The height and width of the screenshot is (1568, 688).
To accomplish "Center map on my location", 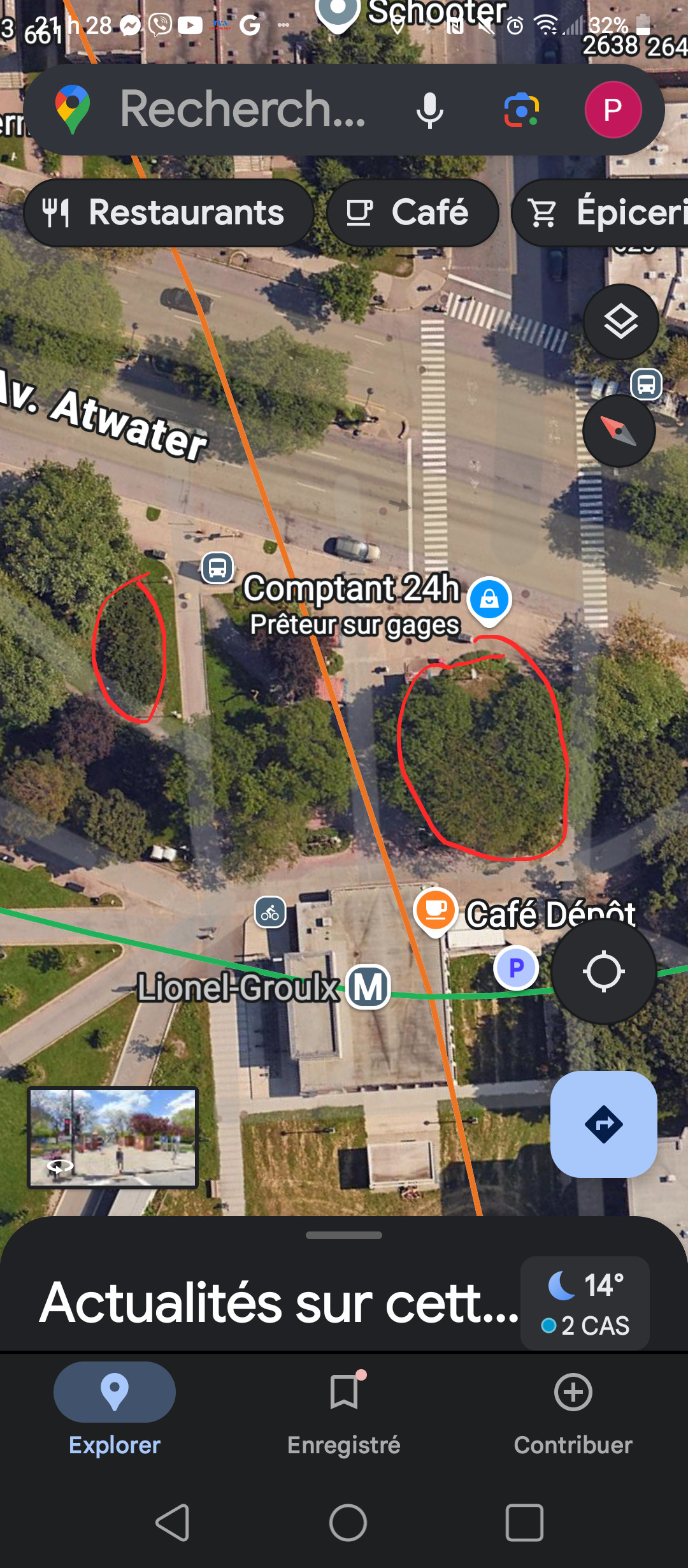I will pos(603,971).
